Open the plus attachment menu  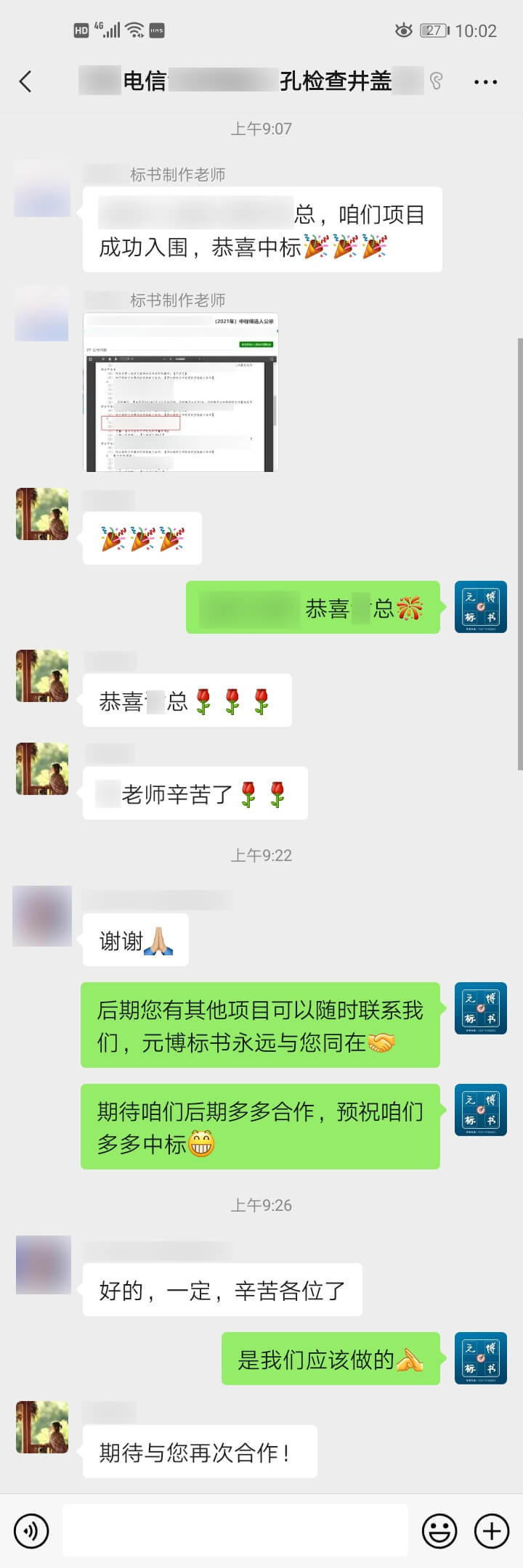(492, 1531)
